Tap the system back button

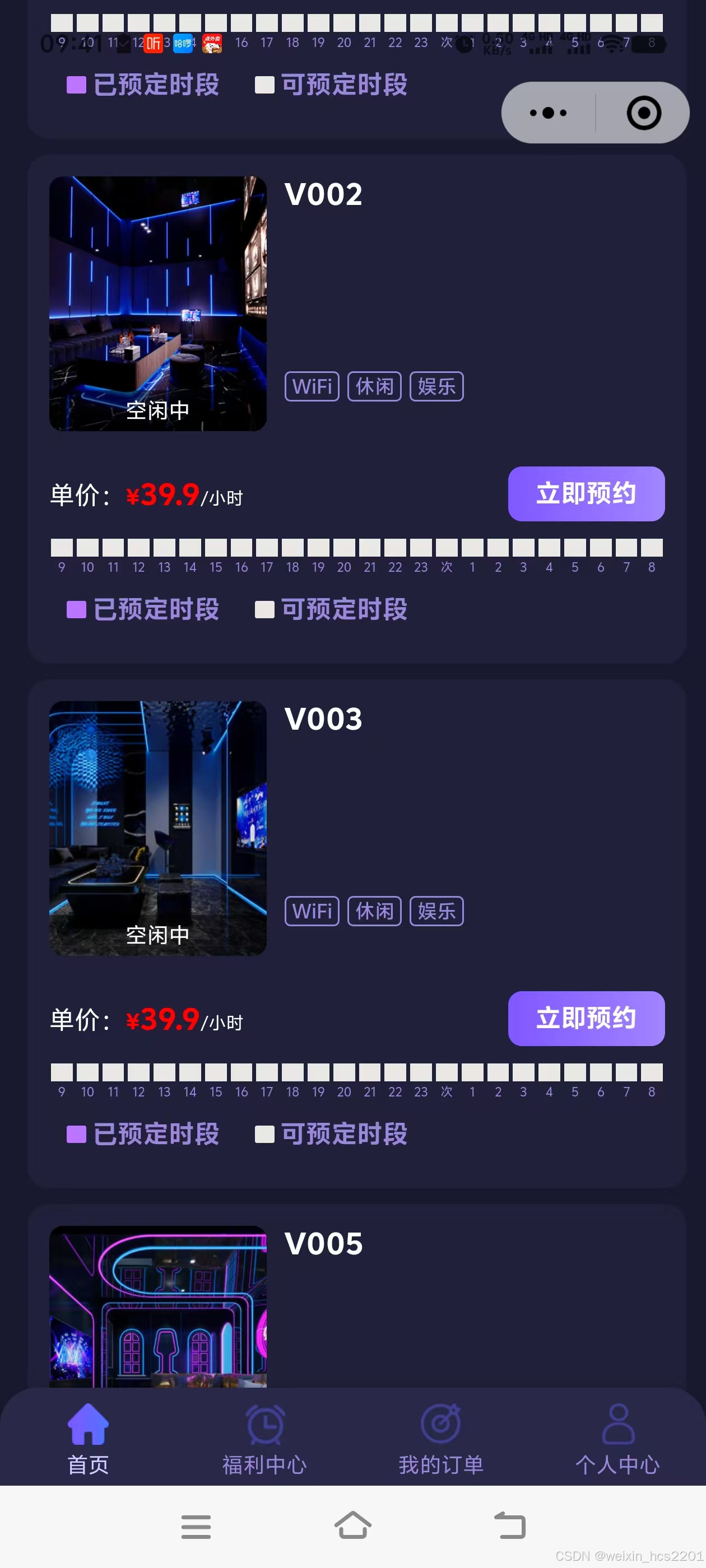(x=509, y=1525)
